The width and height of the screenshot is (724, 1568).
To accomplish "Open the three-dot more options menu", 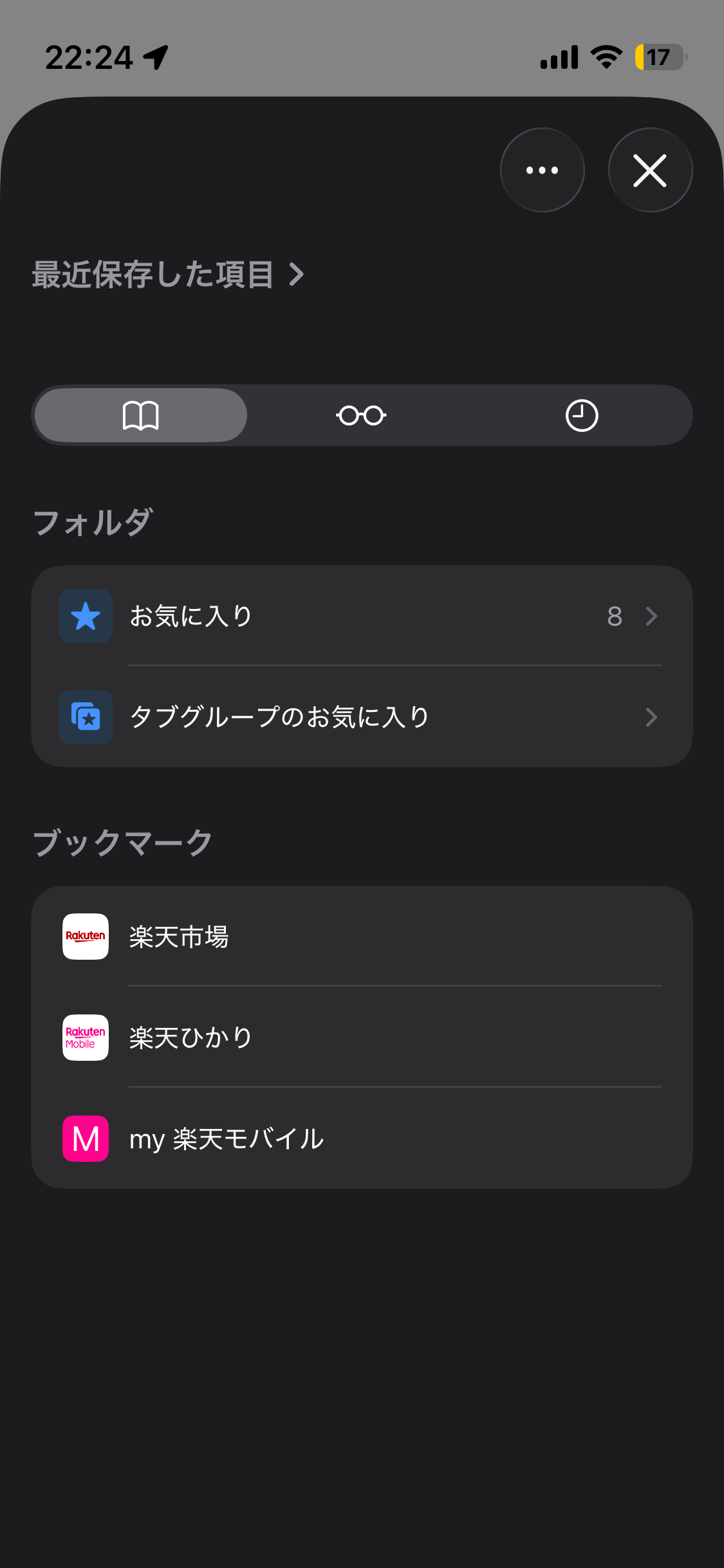I will pos(542,171).
